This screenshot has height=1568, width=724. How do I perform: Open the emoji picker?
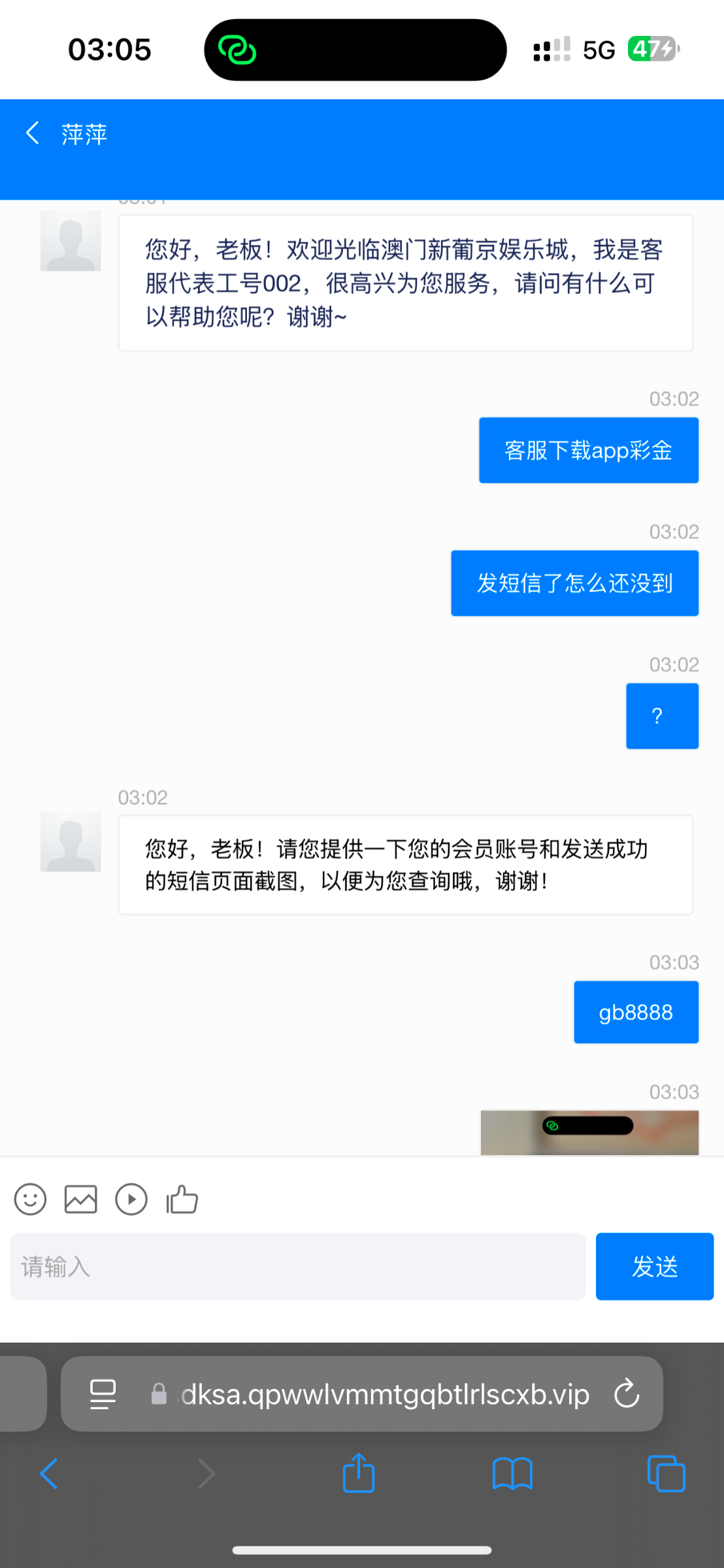click(x=30, y=1200)
